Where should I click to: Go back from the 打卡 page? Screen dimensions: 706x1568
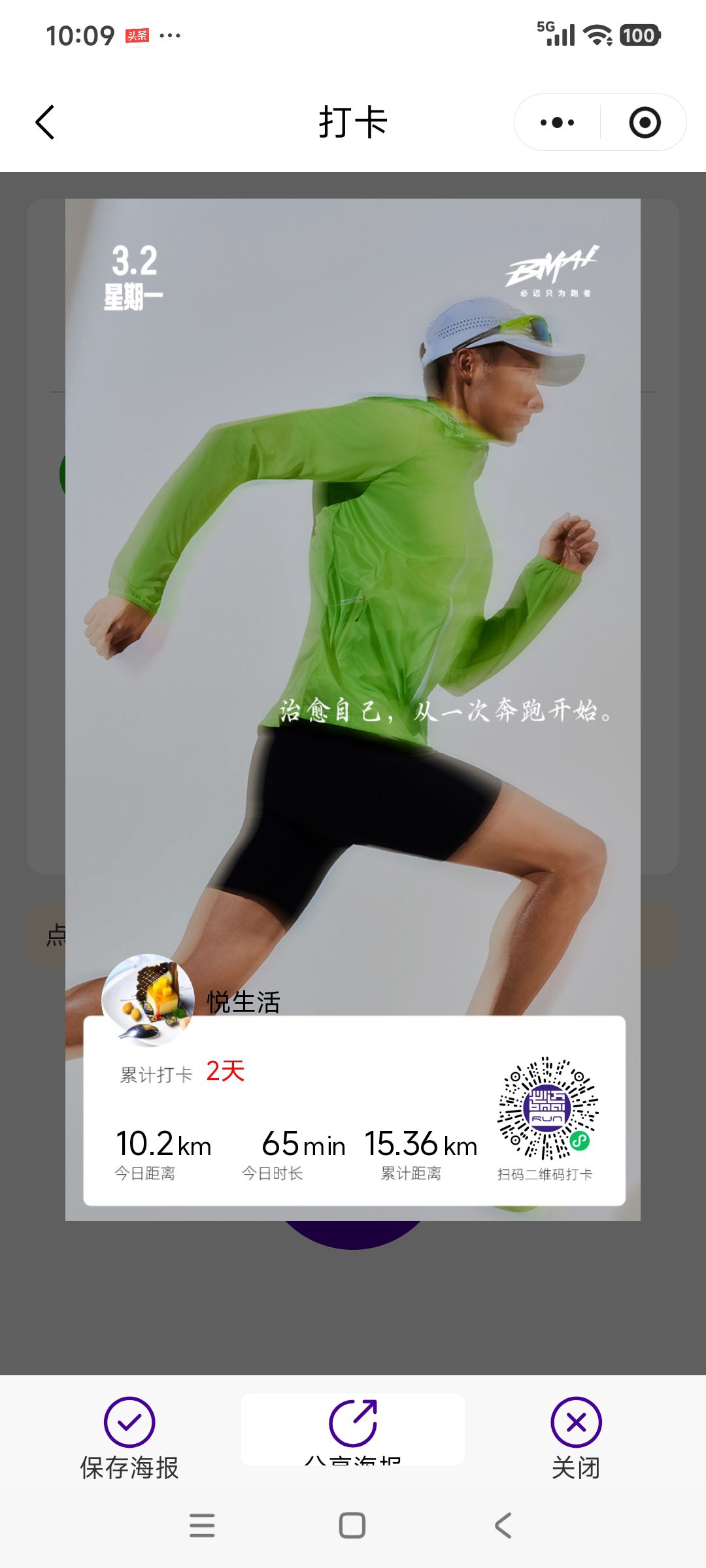(x=44, y=122)
